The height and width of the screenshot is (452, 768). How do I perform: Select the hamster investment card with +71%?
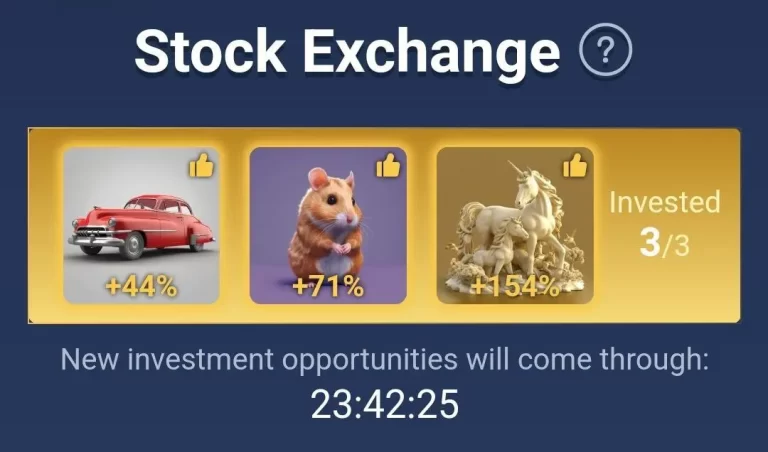pos(328,226)
